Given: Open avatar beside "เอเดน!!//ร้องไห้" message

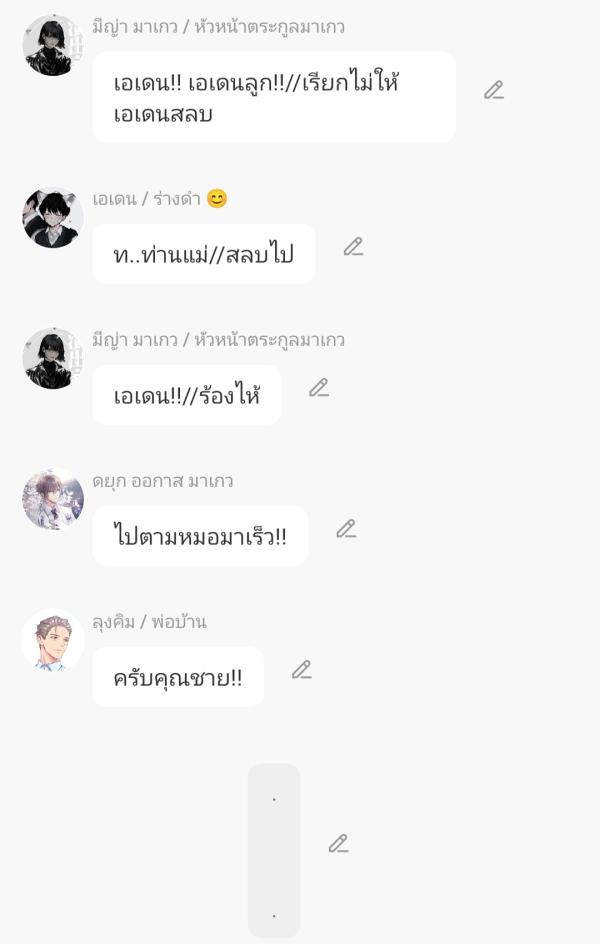Looking at the screenshot, I should pyautogui.click(x=52, y=358).
